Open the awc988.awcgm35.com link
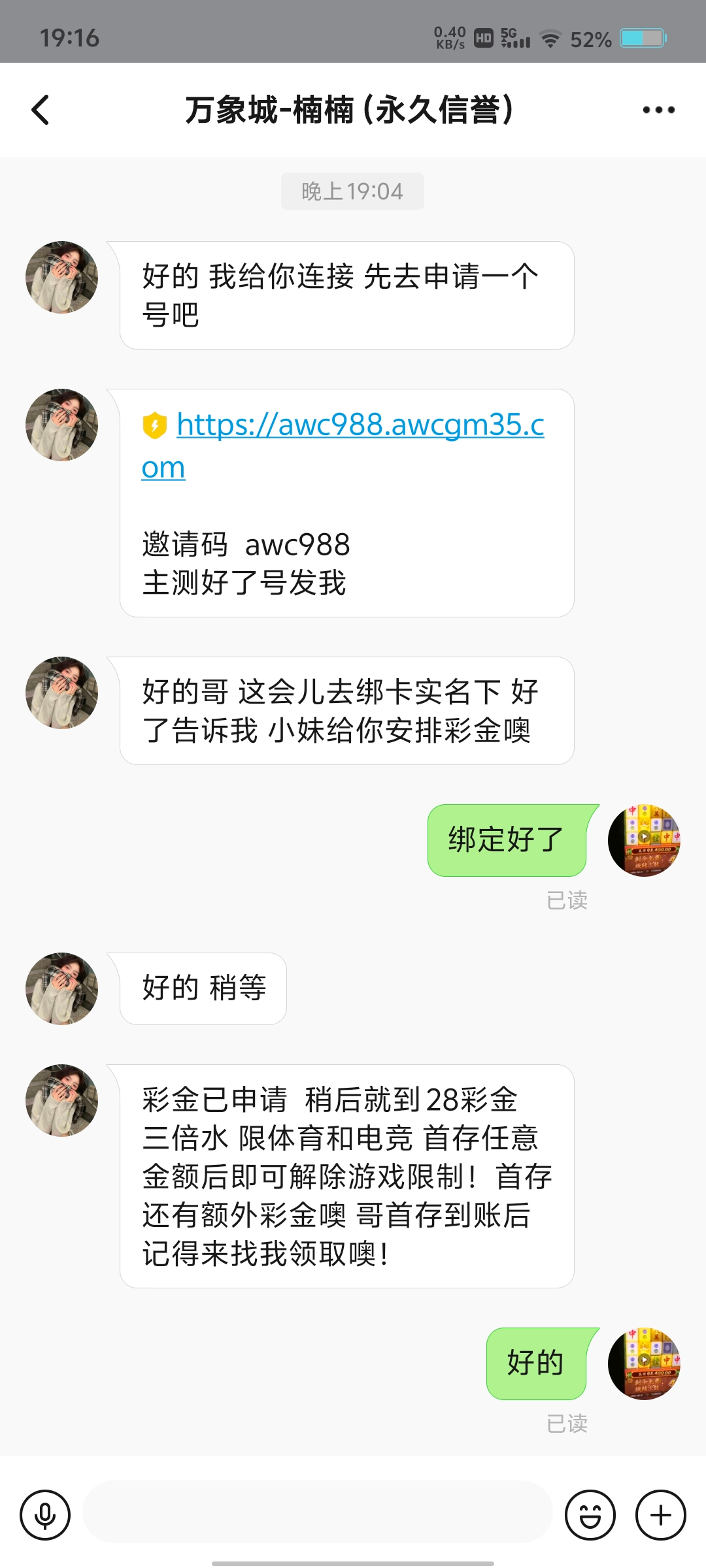 (360, 426)
